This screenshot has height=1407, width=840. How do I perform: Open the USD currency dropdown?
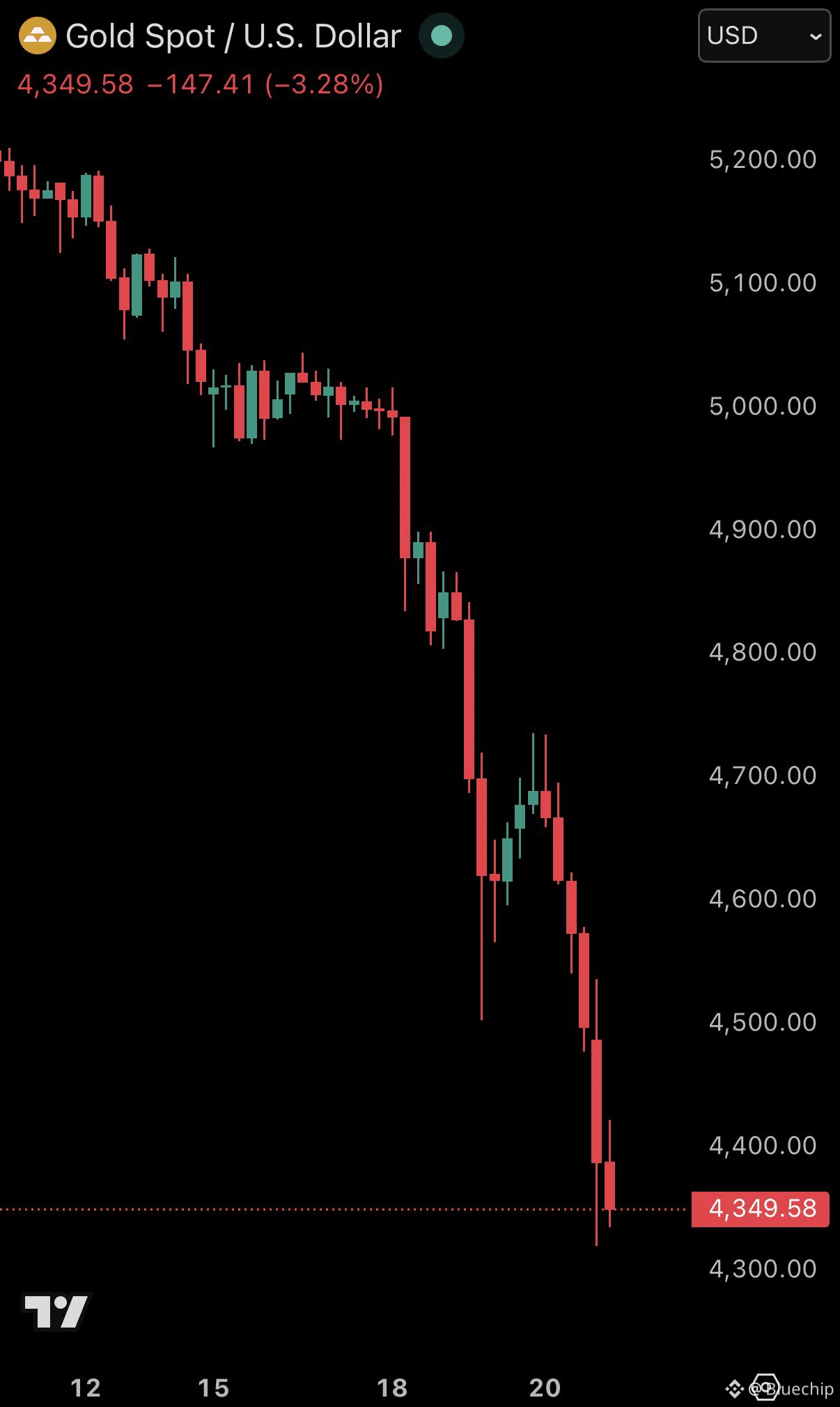click(x=764, y=36)
